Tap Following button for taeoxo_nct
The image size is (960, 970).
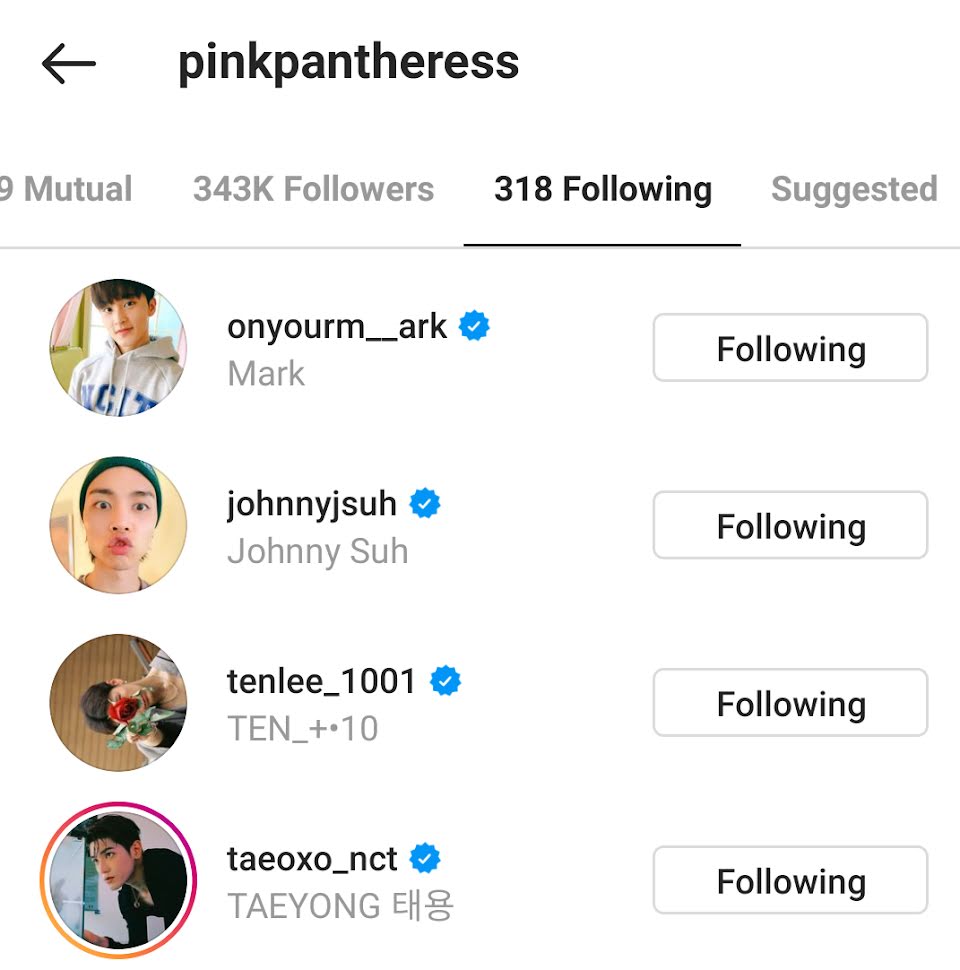790,881
